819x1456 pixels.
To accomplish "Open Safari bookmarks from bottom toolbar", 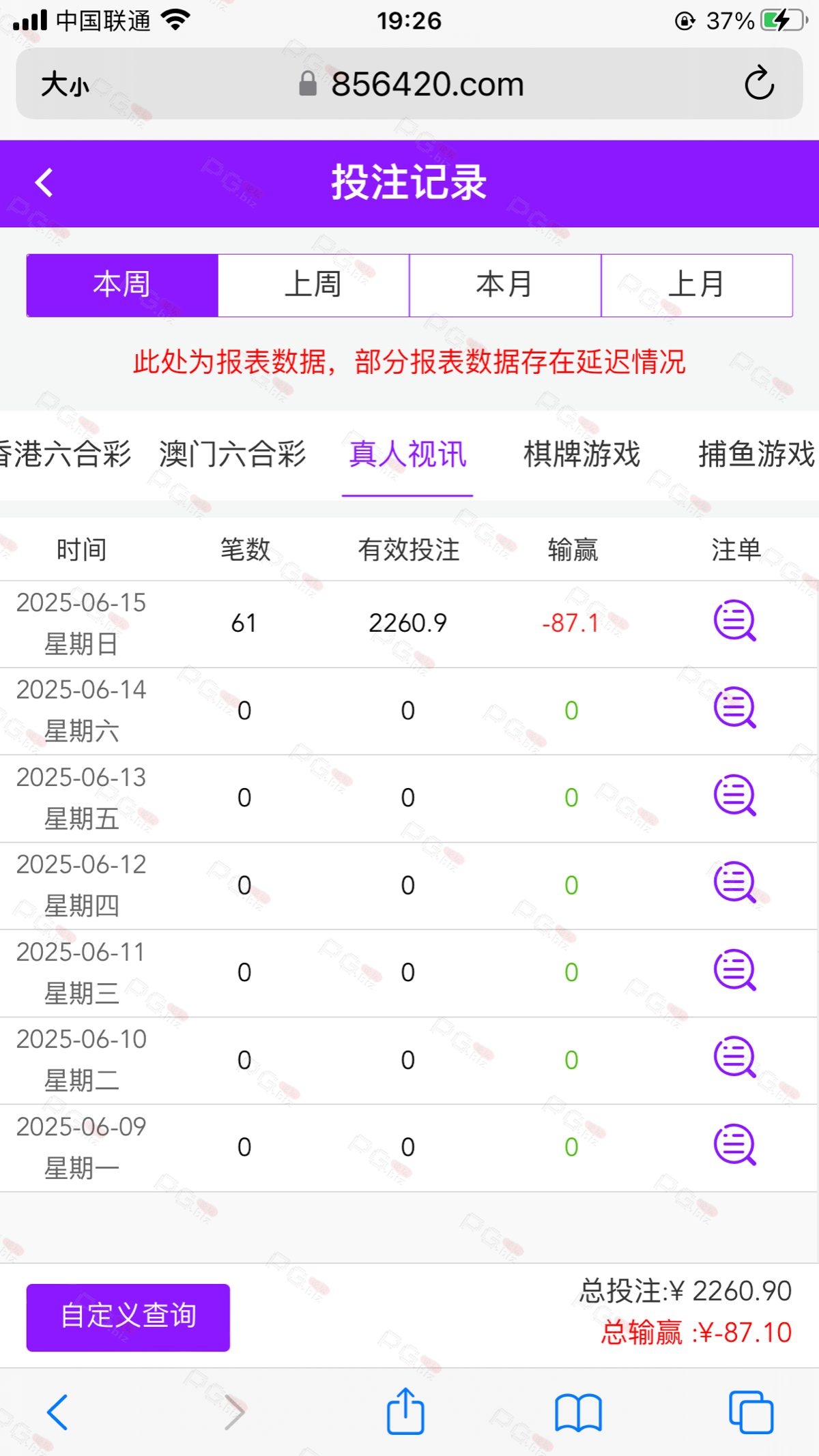I will pos(577,1411).
